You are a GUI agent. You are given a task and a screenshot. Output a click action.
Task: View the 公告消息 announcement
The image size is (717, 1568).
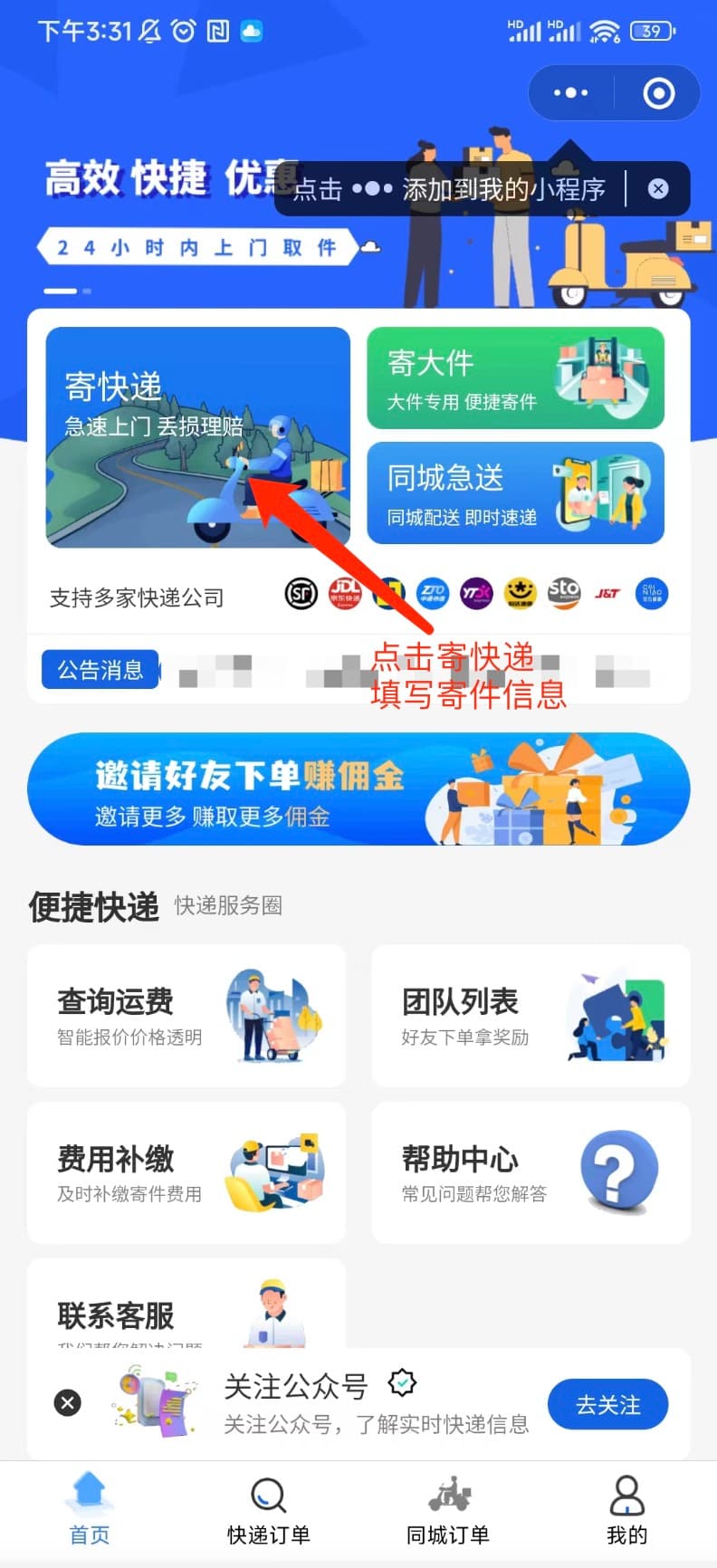pyautogui.click(x=100, y=670)
